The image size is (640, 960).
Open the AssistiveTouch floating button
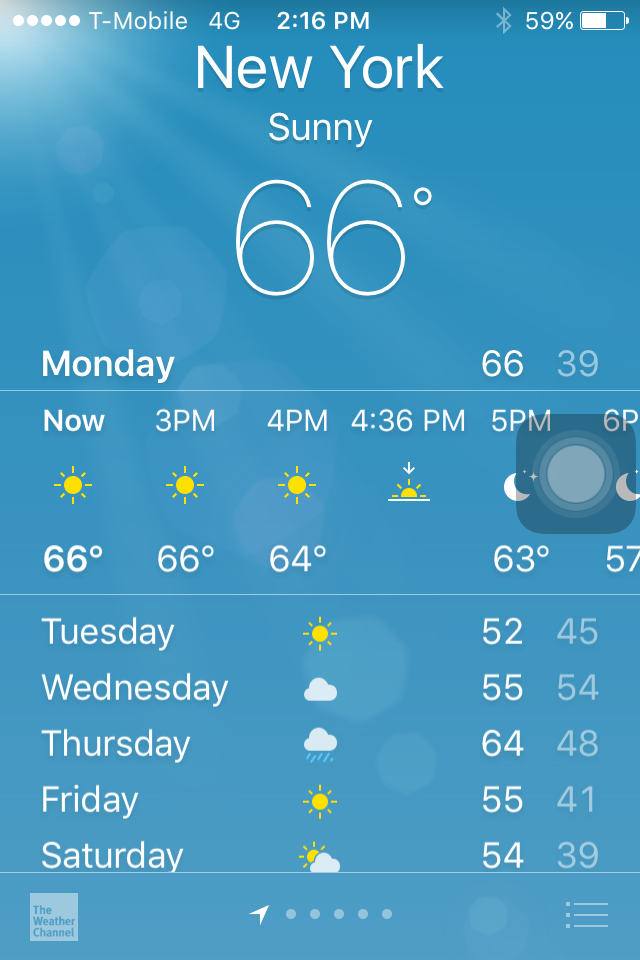576,473
